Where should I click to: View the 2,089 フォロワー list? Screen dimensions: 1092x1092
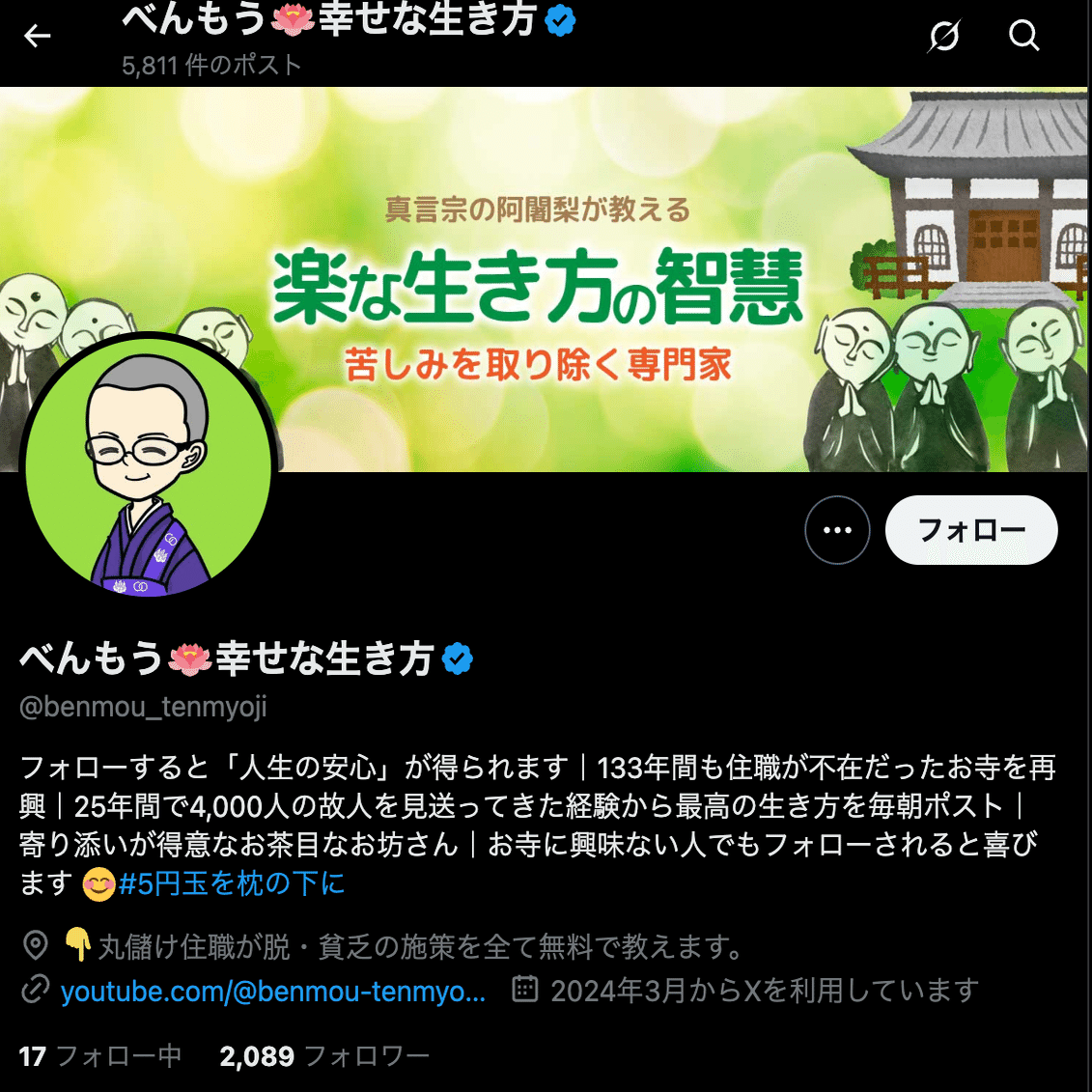tap(323, 1056)
